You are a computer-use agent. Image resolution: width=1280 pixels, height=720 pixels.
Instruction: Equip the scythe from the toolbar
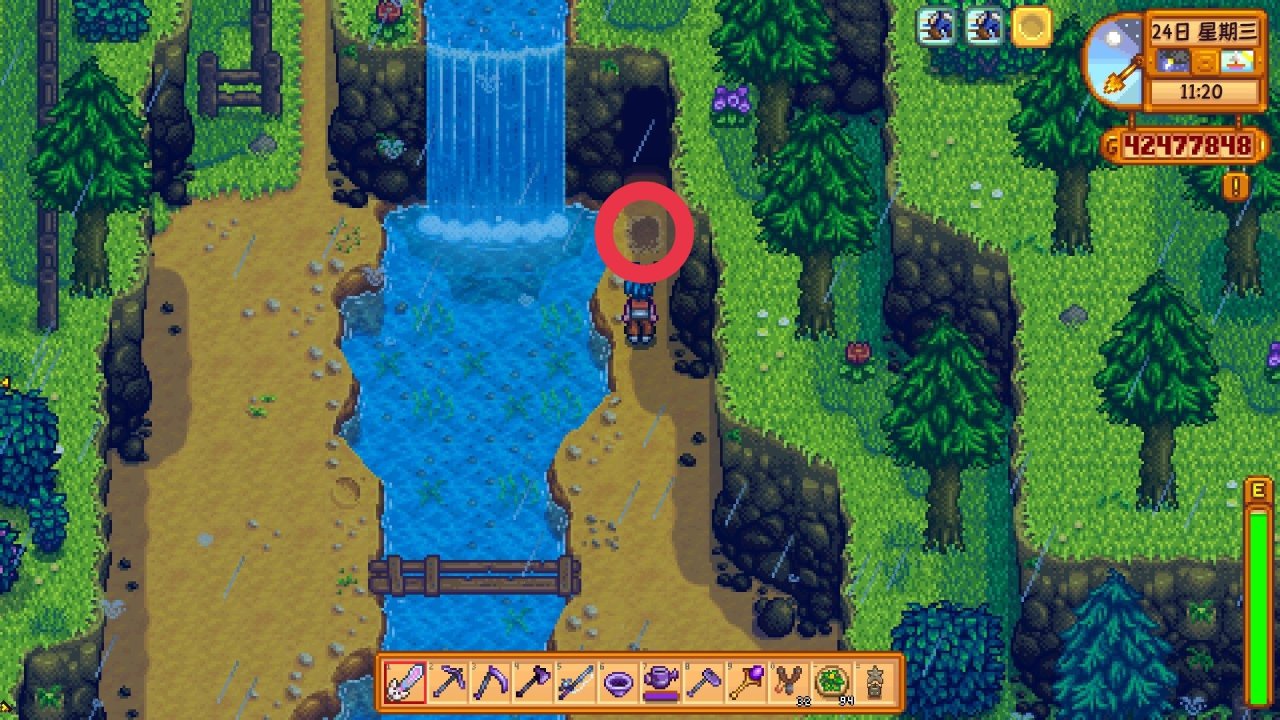pyautogui.click(x=491, y=682)
